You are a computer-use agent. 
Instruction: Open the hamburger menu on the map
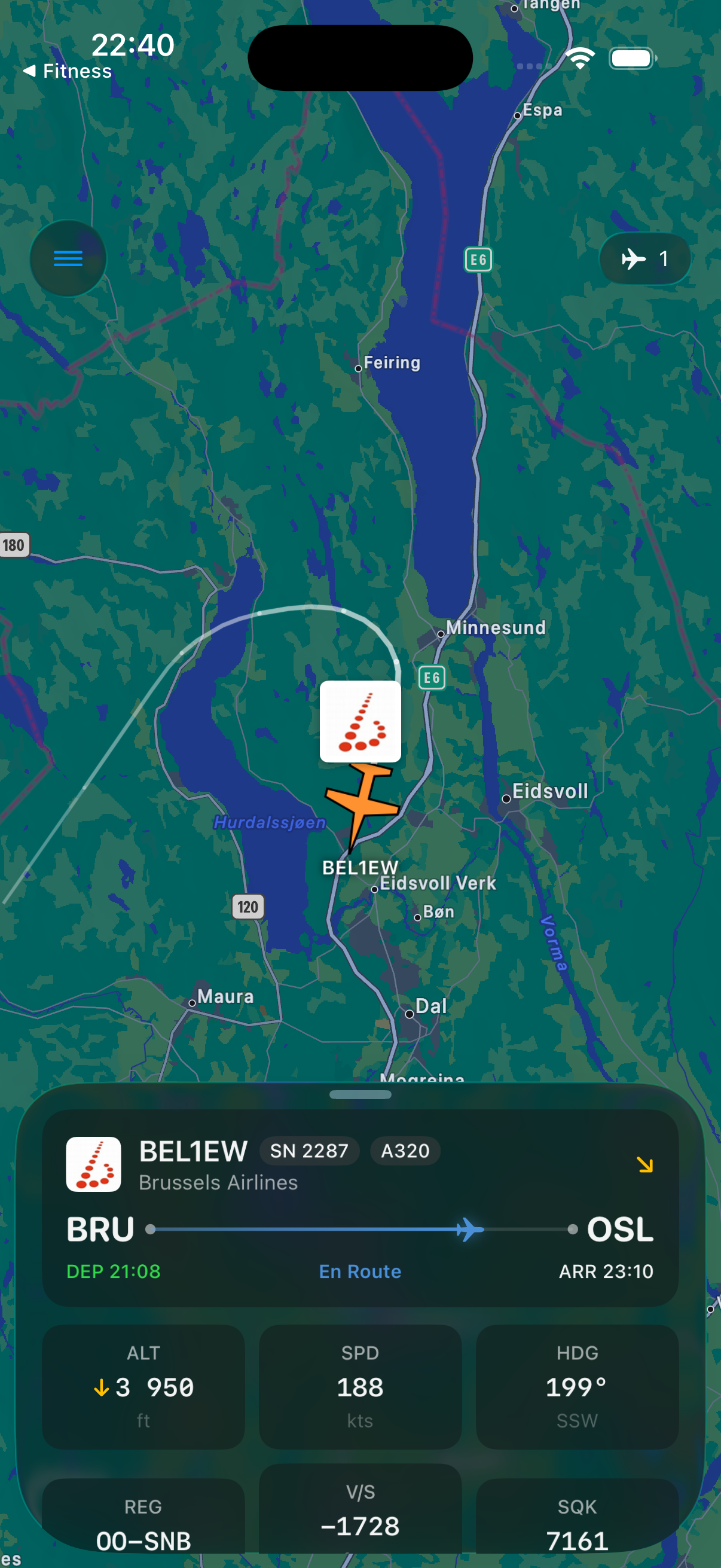coord(68,258)
